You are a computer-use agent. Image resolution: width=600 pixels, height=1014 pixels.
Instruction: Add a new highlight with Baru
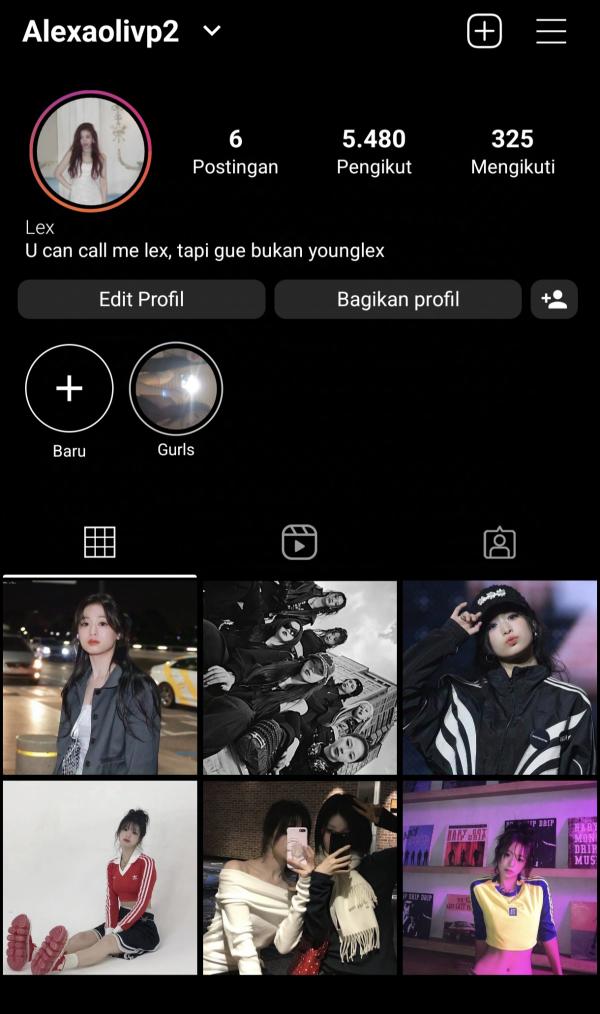click(x=69, y=389)
